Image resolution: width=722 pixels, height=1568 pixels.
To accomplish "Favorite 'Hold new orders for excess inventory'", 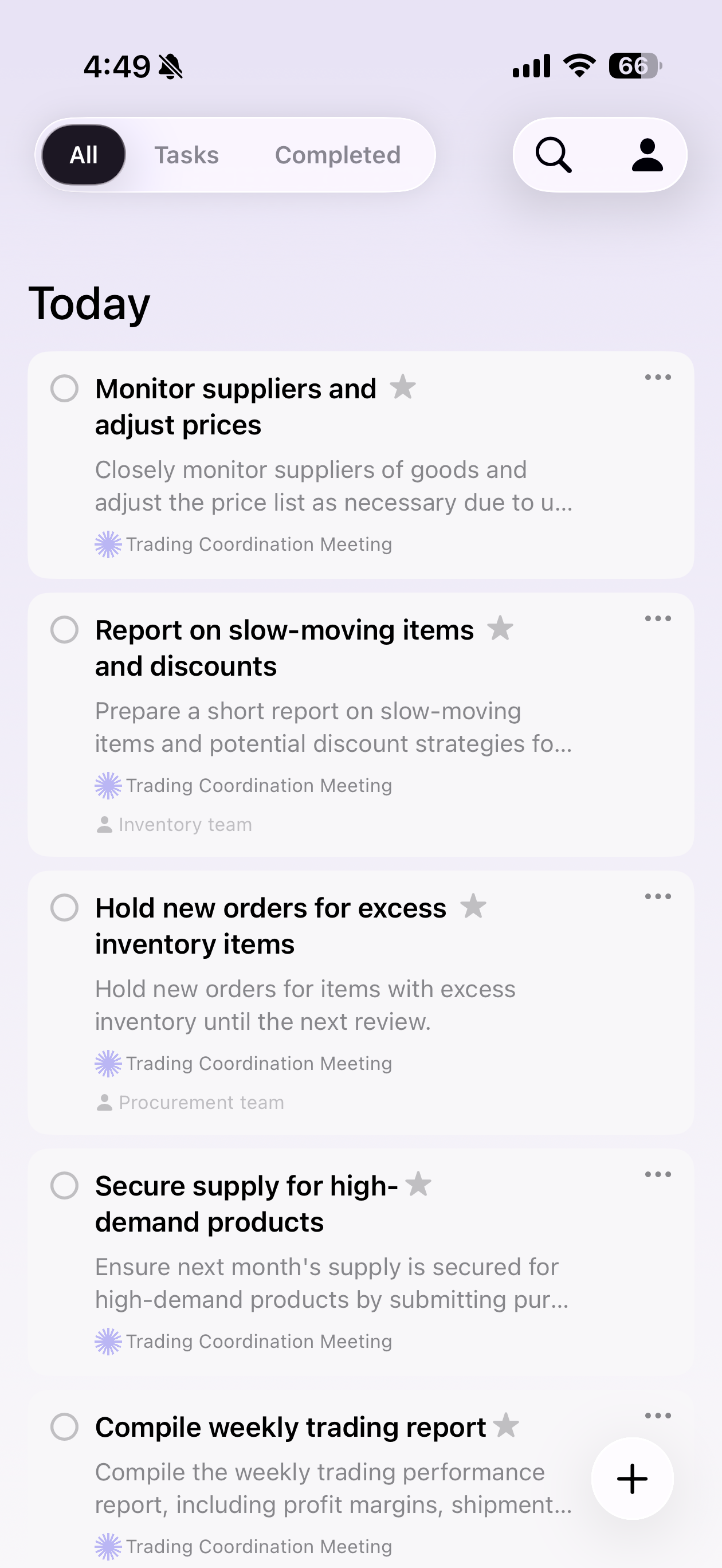I will tap(473, 906).
